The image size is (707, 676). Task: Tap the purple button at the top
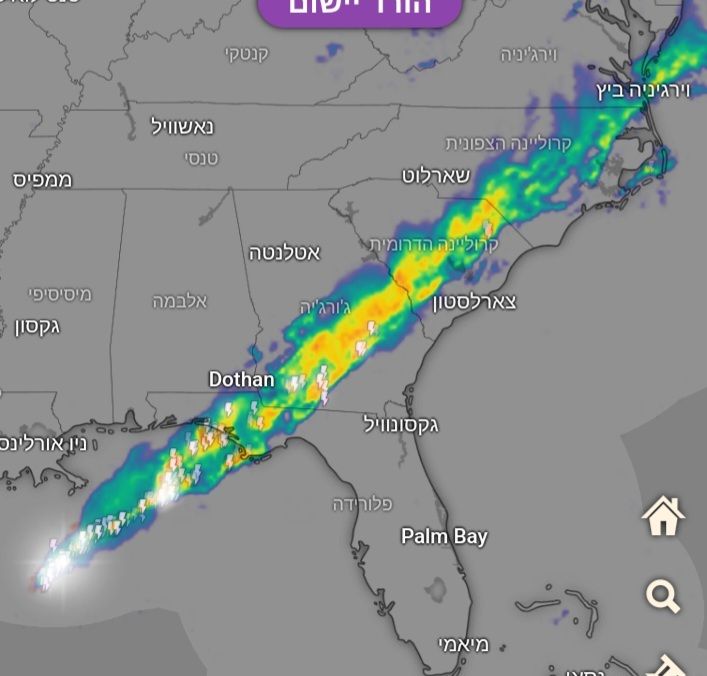pyautogui.click(x=360, y=9)
